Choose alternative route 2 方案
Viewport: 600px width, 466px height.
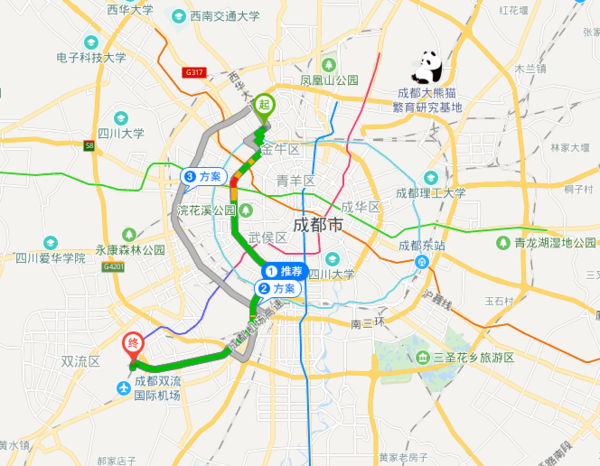click(279, 288)
